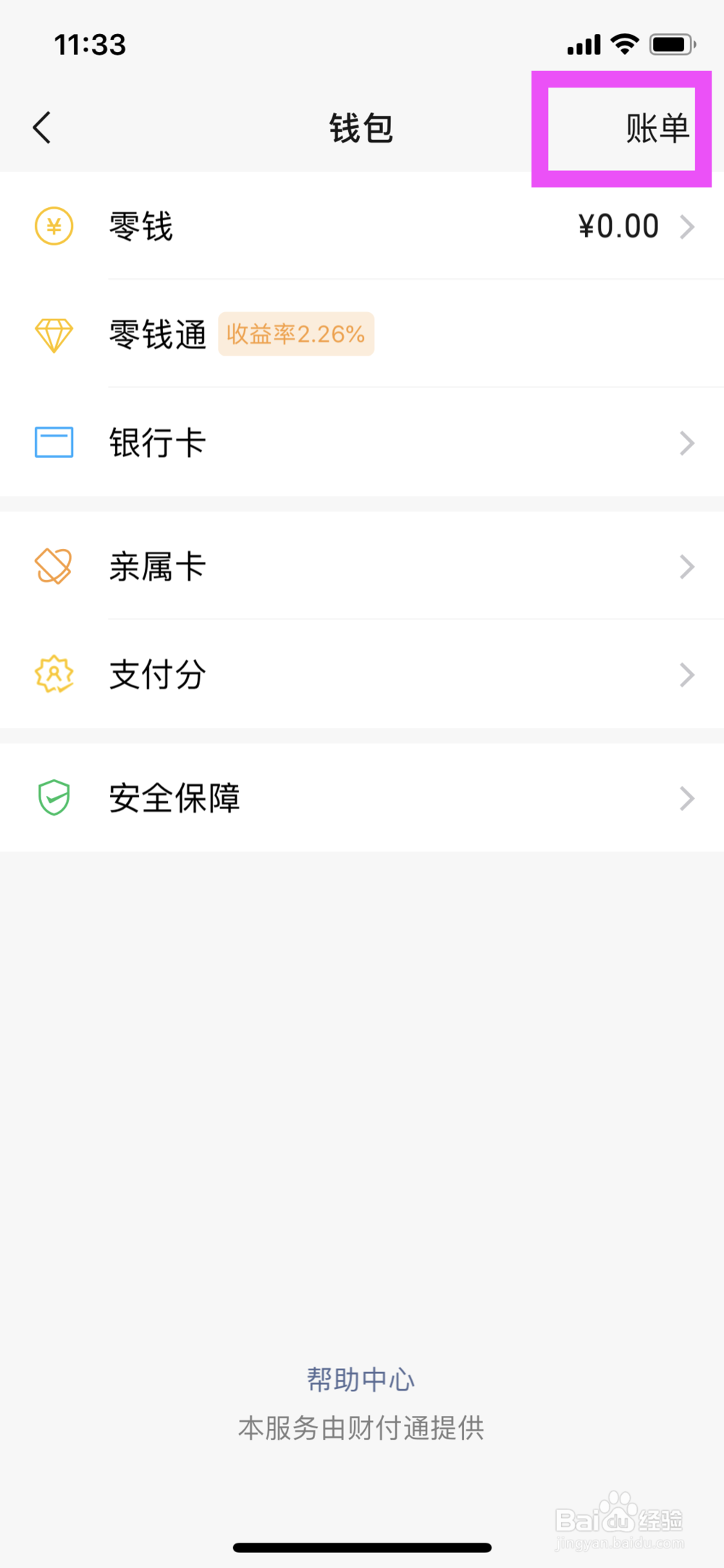The height and width of the screenshot is (1568, 724).
Task: Go back from the 钱包 screen
Action: (42, 128)
